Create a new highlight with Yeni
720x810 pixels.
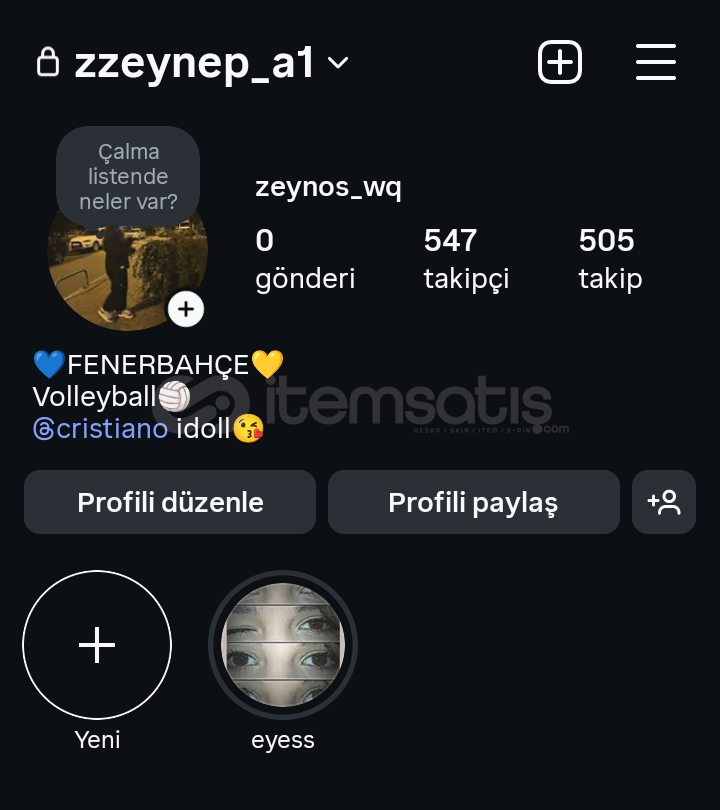pos(97,646)
